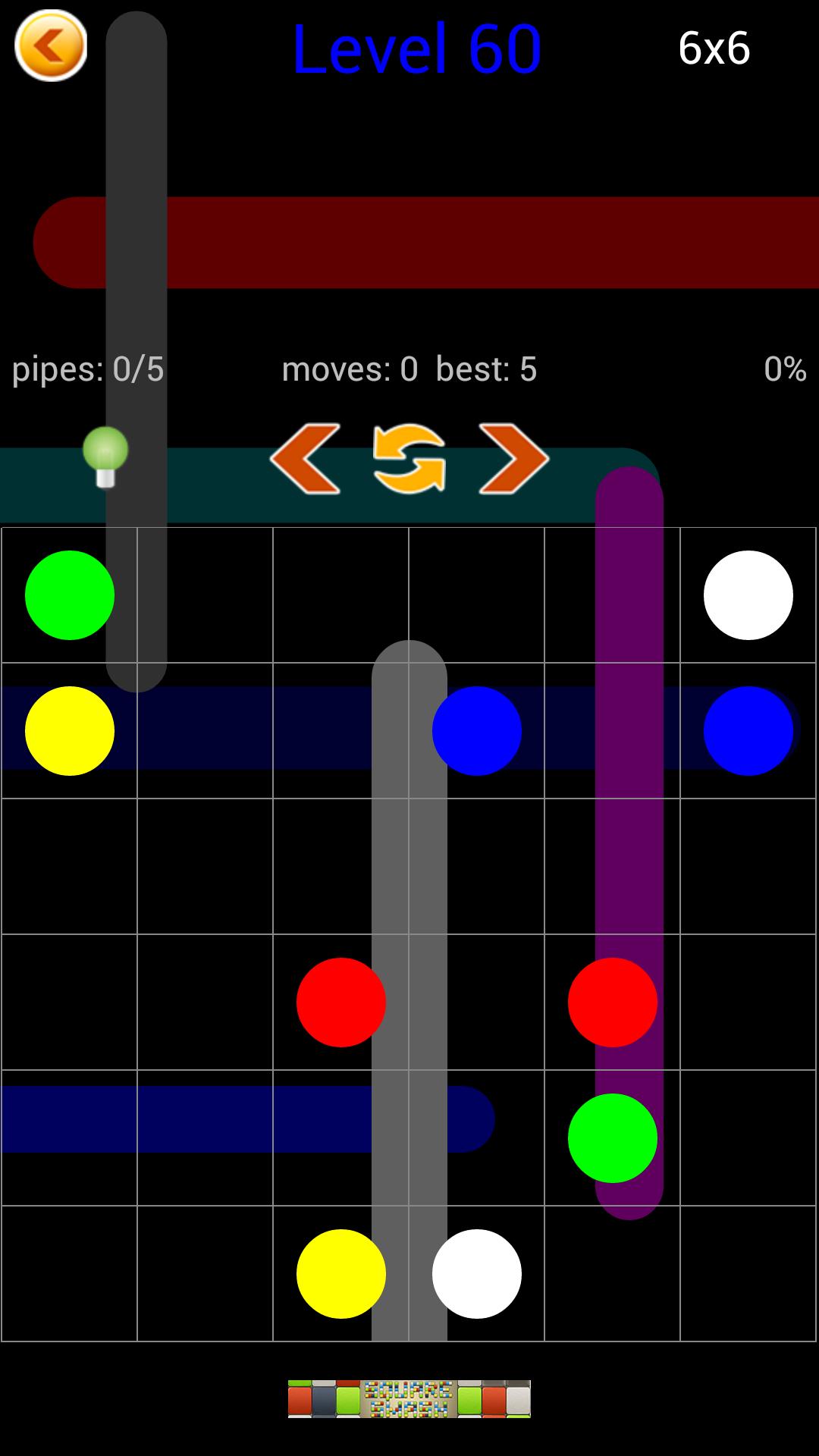Image resolution: width=819 pixels, height=1456 pixels.
Task: Select the green dot below the red dot
Action: [x=612, y=1138]
